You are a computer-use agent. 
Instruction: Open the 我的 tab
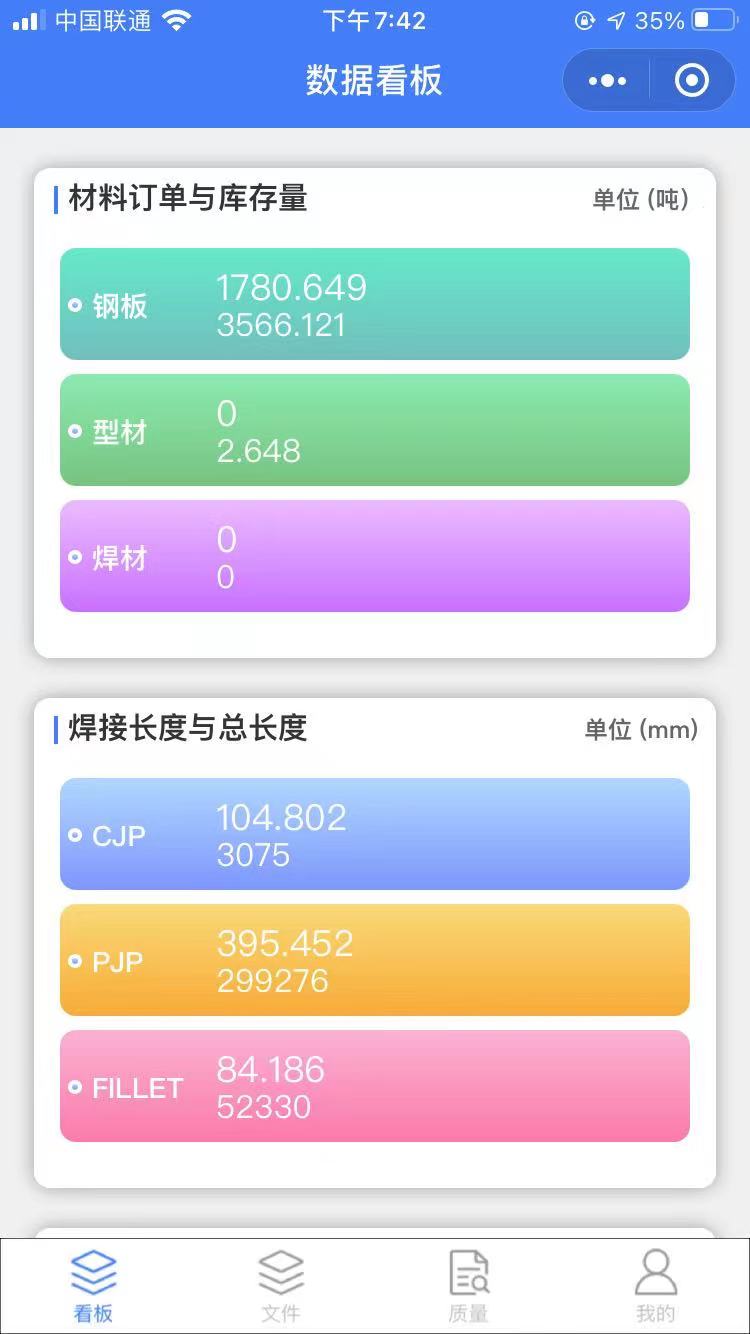656,1286
